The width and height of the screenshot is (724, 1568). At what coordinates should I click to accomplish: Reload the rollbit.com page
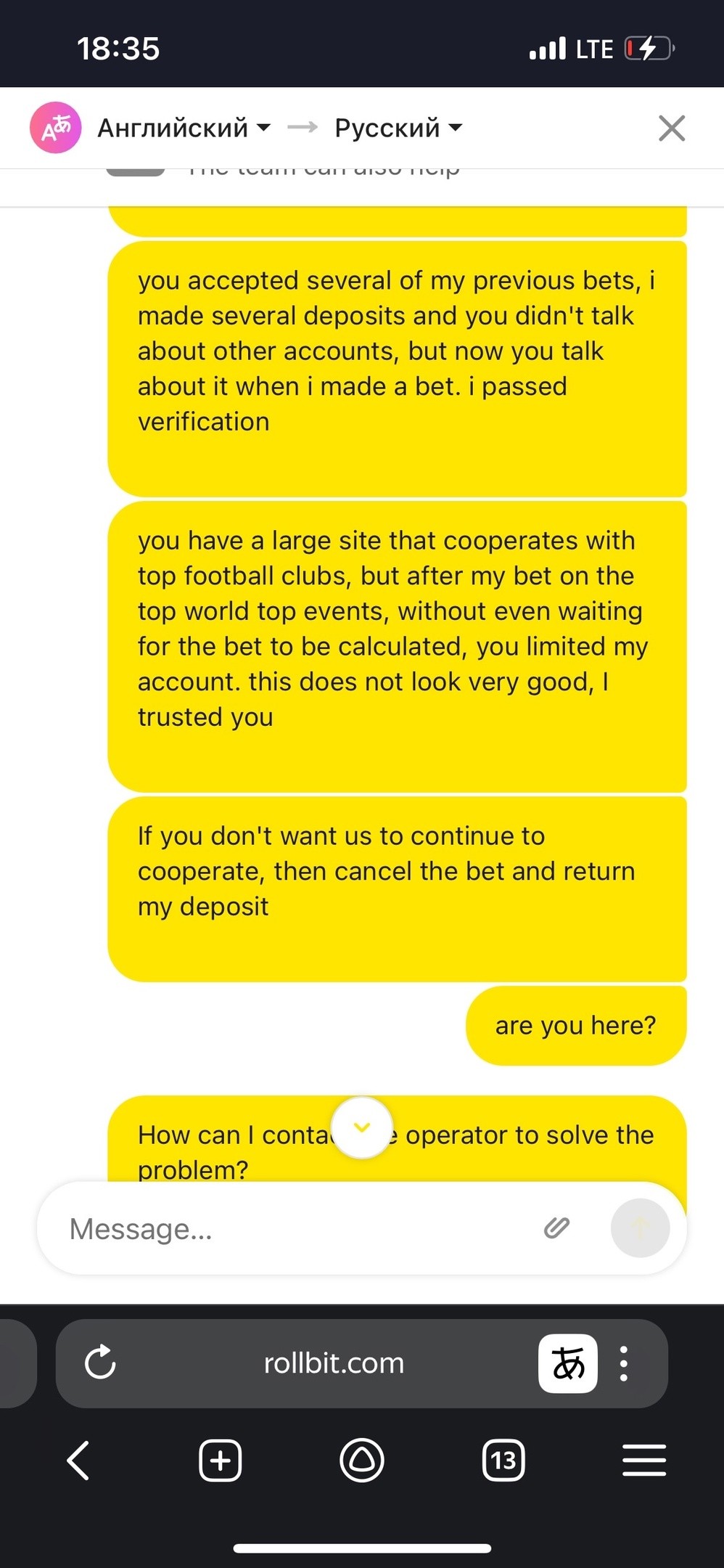100,1363
